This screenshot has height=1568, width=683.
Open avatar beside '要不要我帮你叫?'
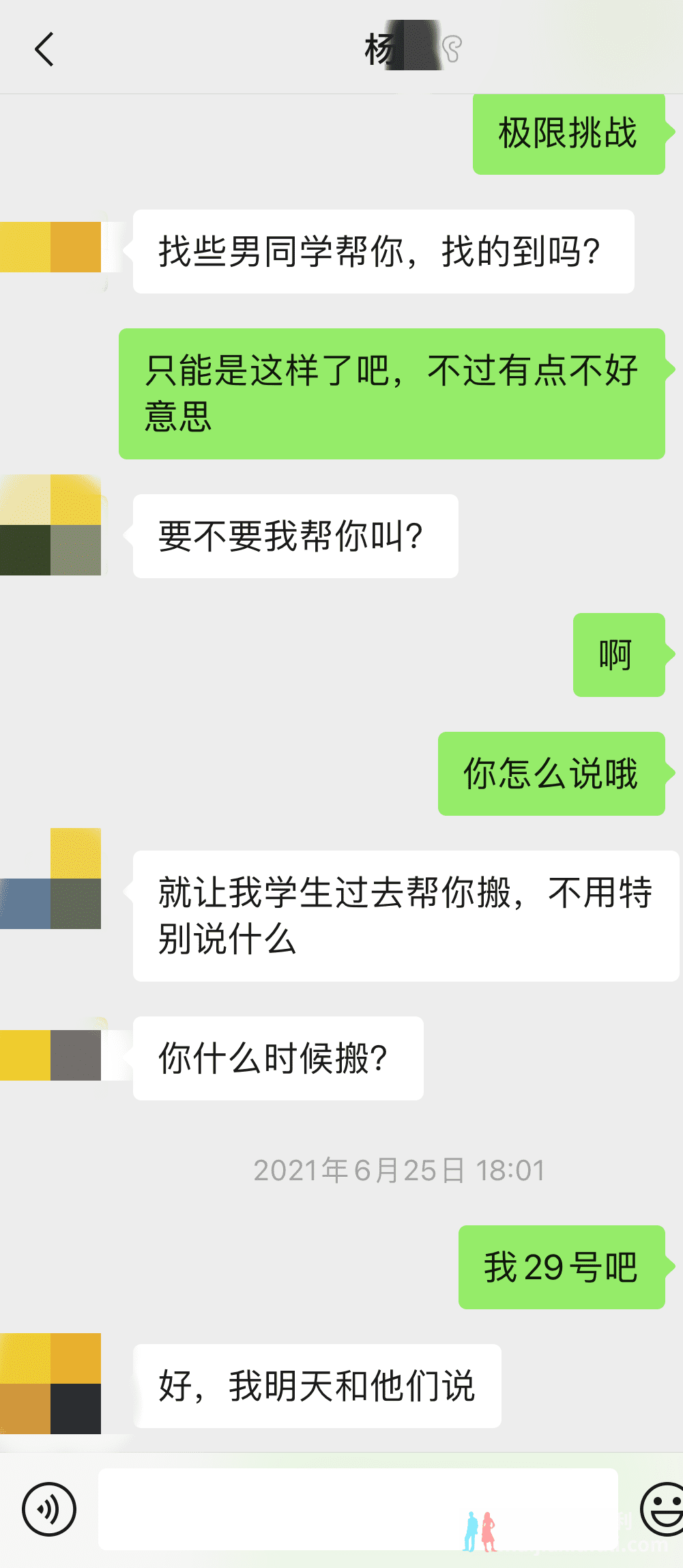(x=50, y=525)
